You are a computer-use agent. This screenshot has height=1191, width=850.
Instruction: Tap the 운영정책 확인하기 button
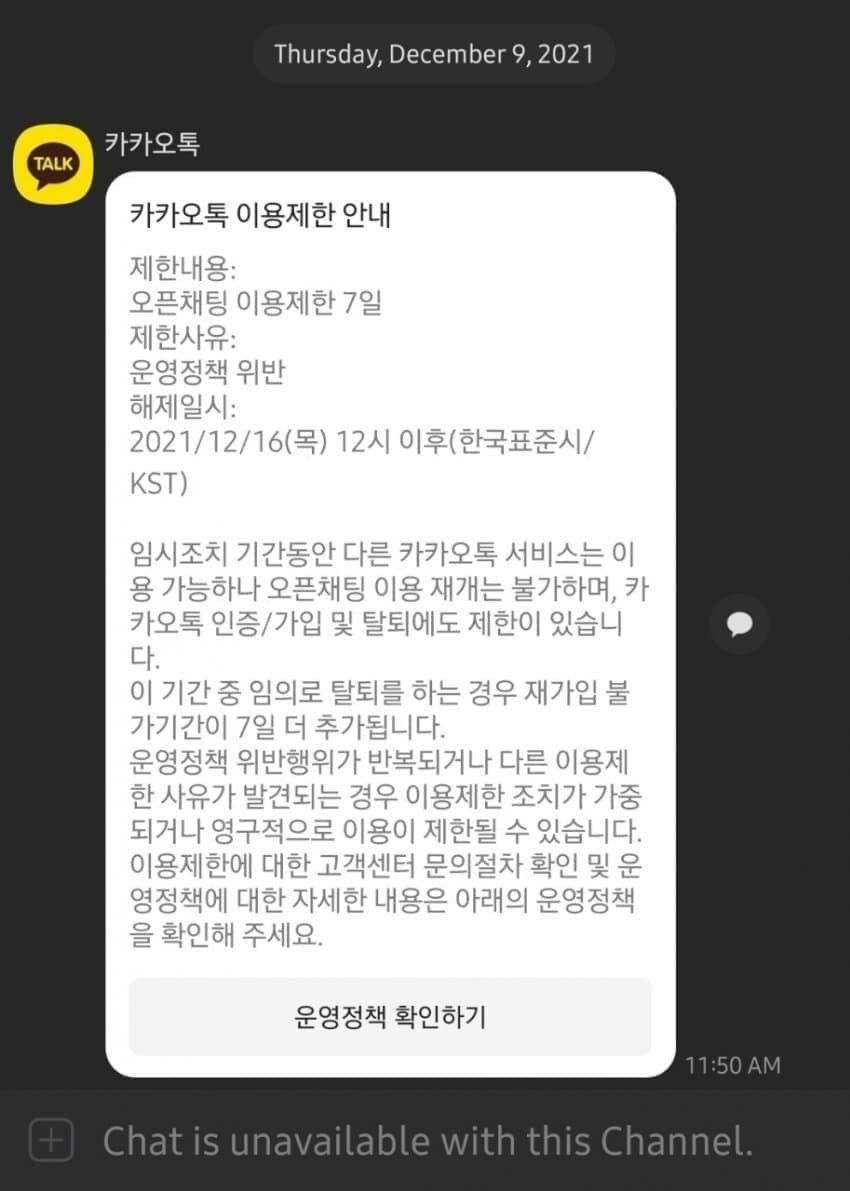tap(390, 1017)
